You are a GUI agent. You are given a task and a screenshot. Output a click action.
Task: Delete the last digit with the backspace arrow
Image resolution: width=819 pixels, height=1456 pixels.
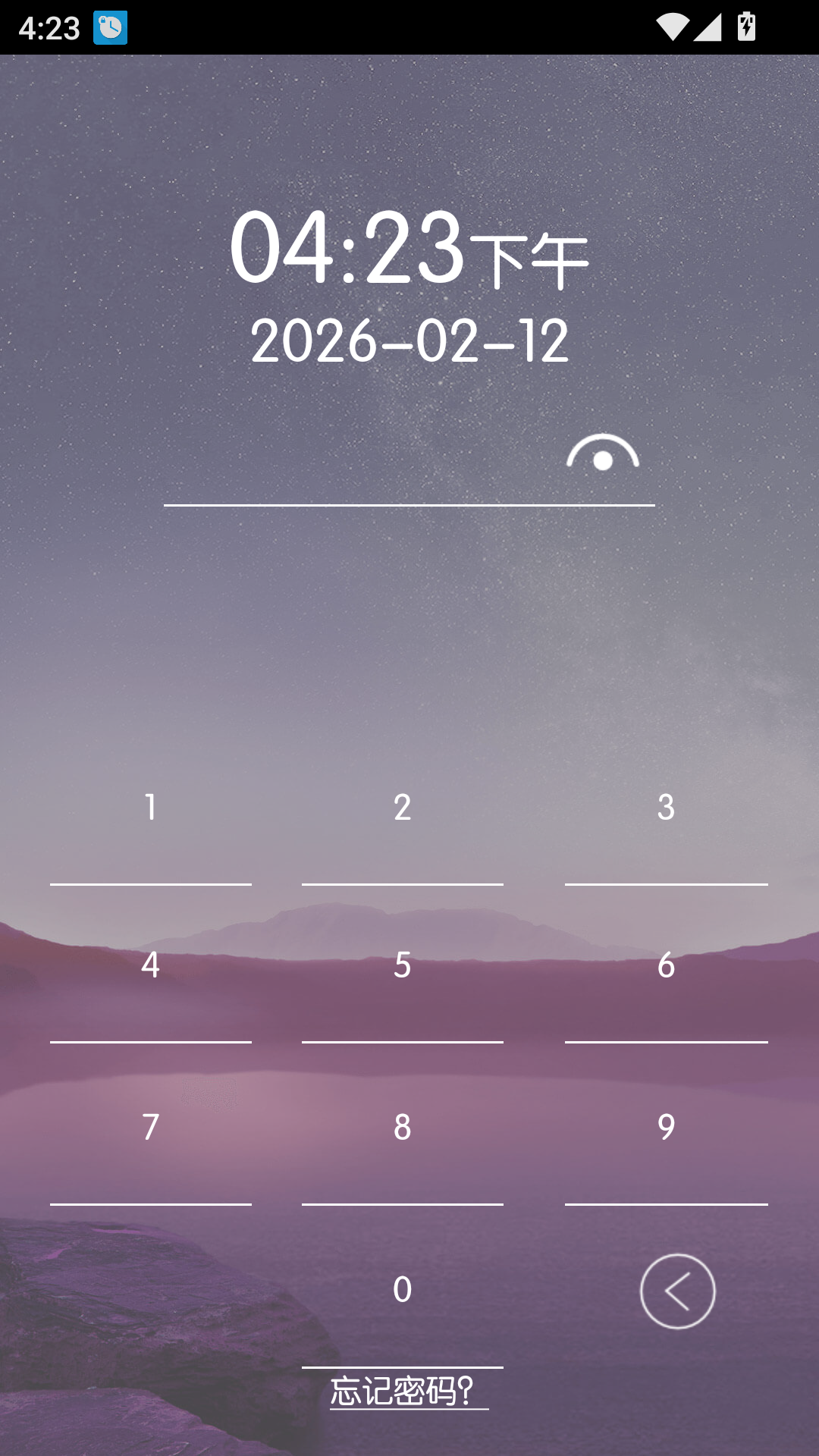pos(677,1291)
